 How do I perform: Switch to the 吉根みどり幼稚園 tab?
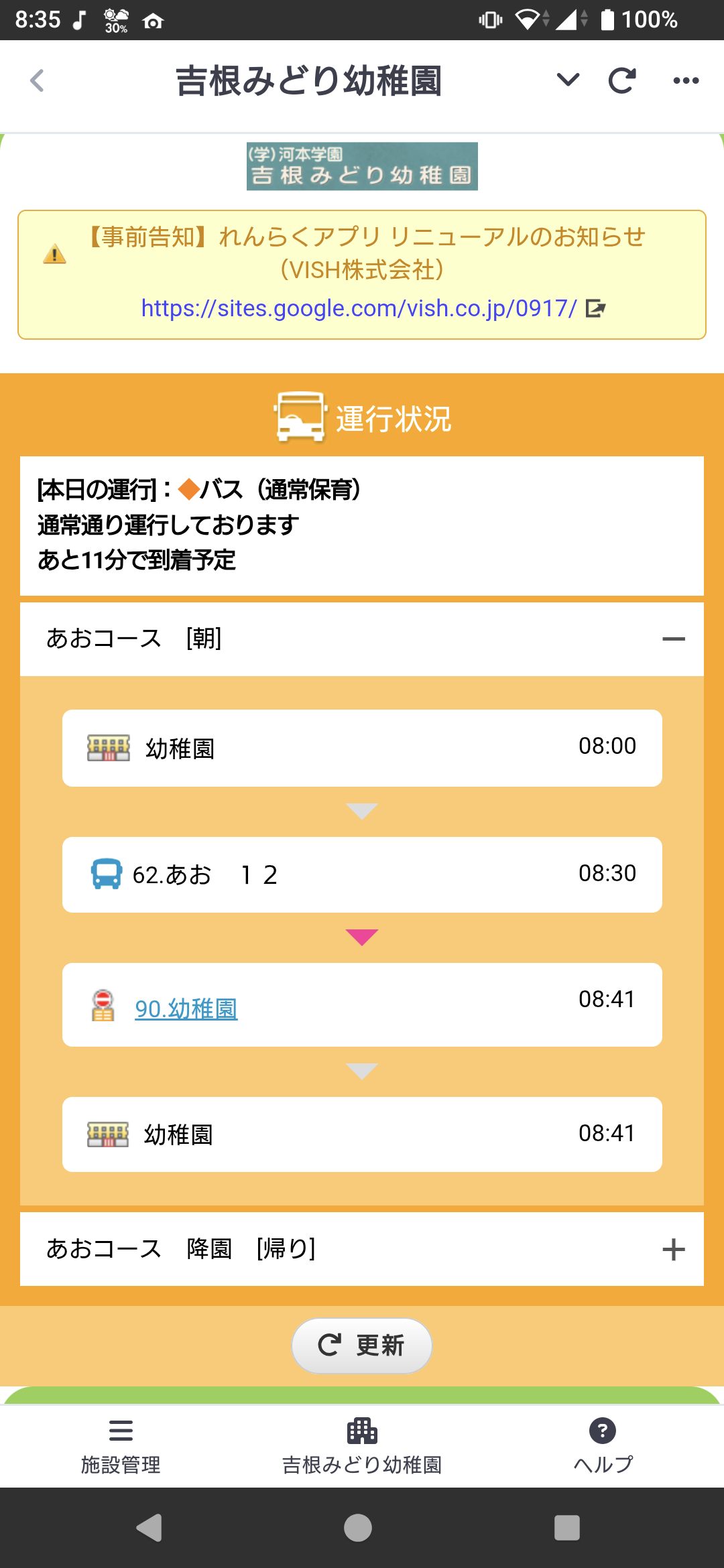[x=362, y=1446]
